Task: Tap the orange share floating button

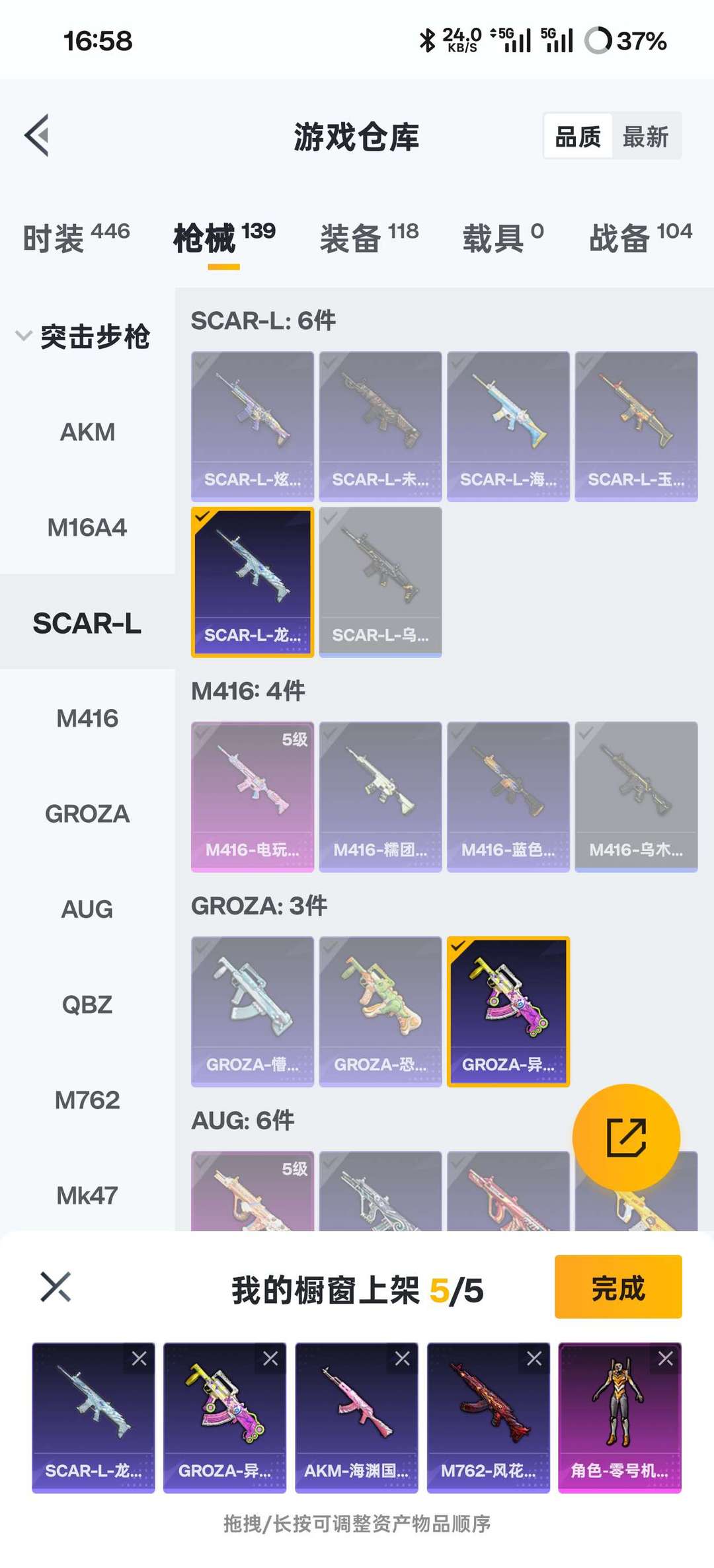Action: point(626,1138)
